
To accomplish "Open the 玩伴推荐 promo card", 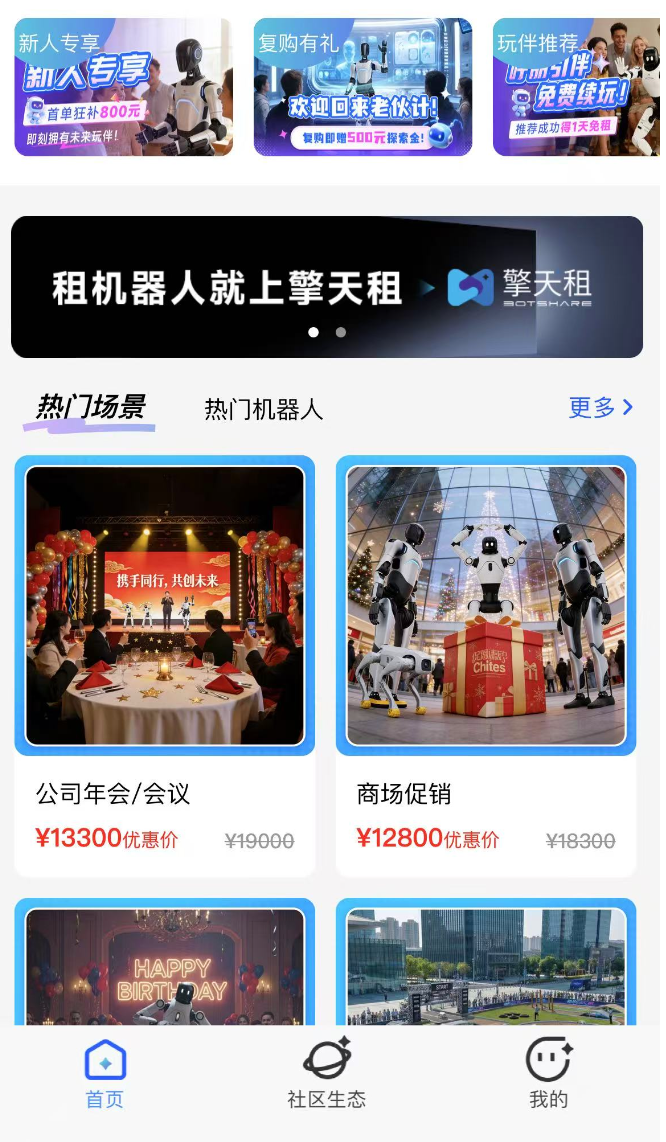I will tap(576, 88).
